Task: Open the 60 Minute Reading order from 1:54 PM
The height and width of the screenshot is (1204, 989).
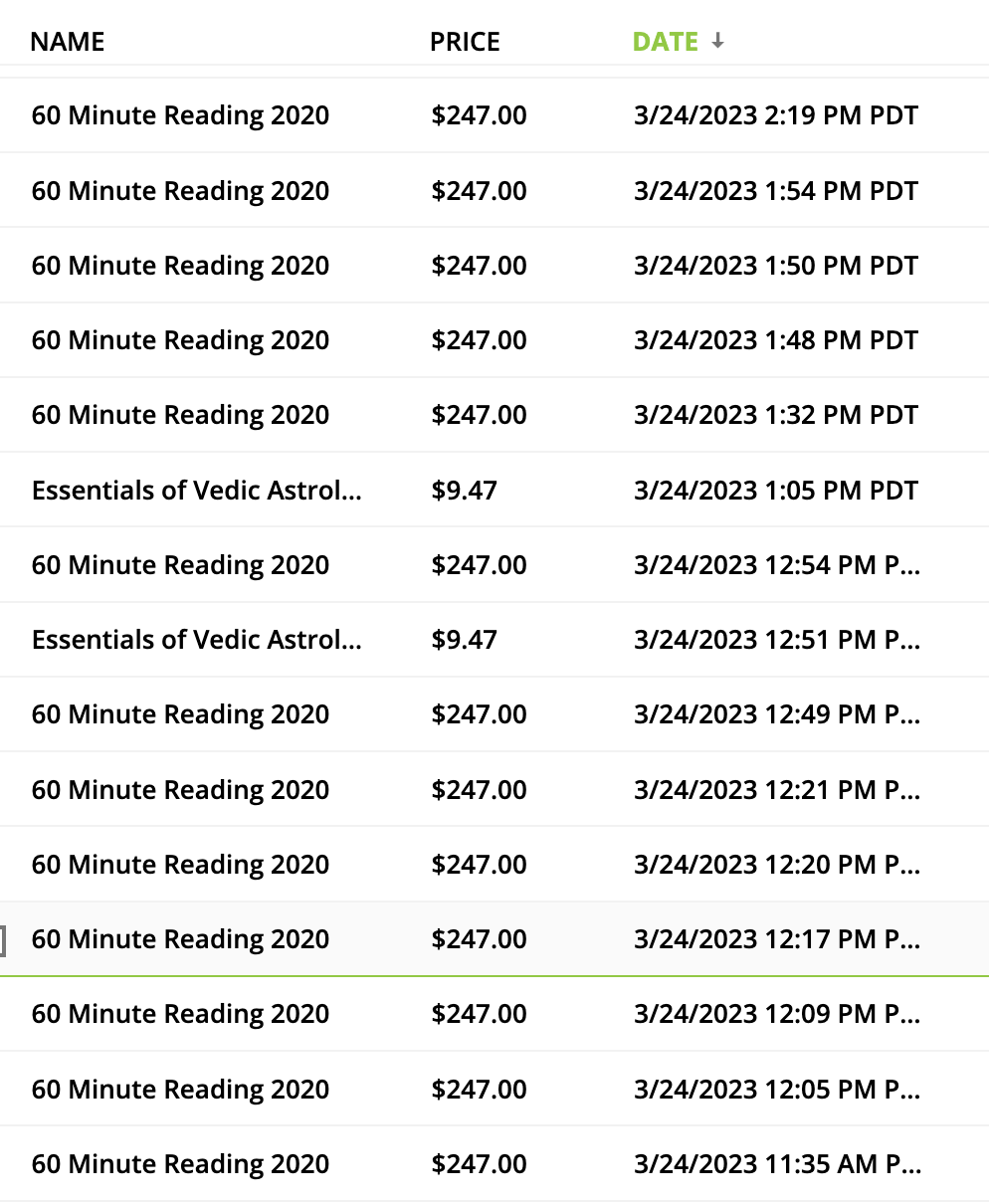Action: pyautogui.click(x=180, y=191)
